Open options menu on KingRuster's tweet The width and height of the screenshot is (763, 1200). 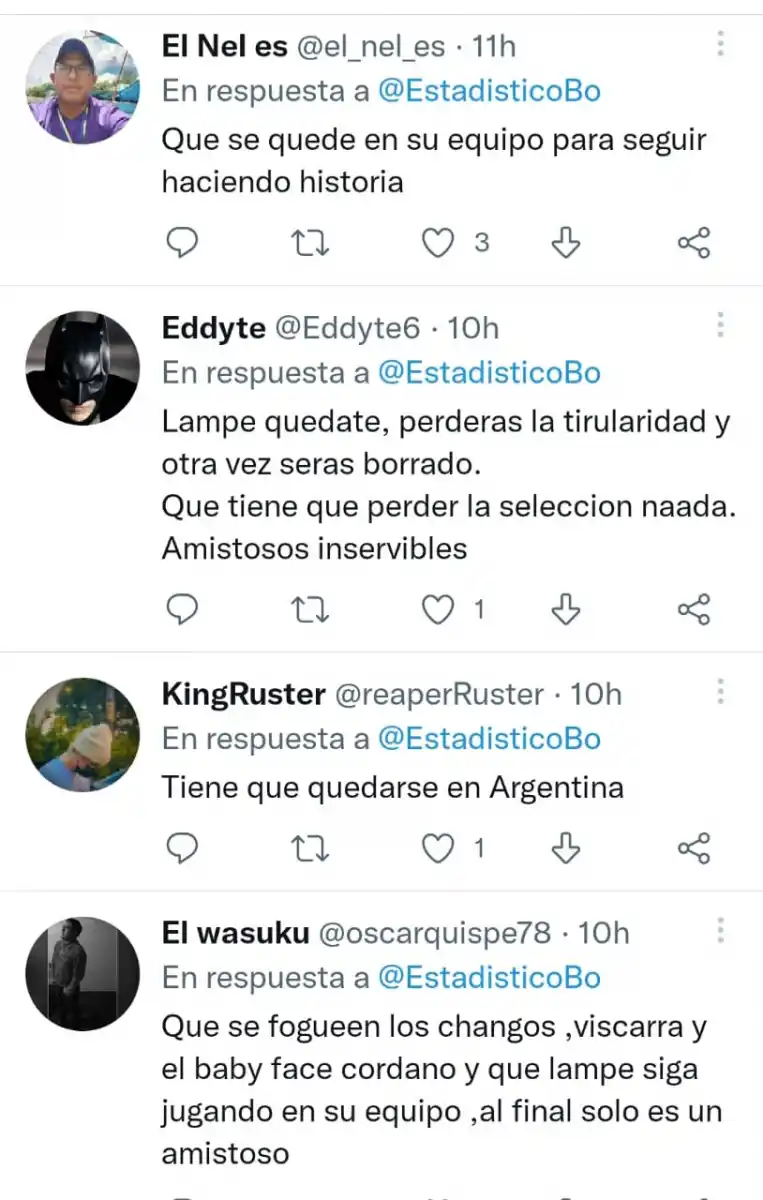tap(720, 690)
